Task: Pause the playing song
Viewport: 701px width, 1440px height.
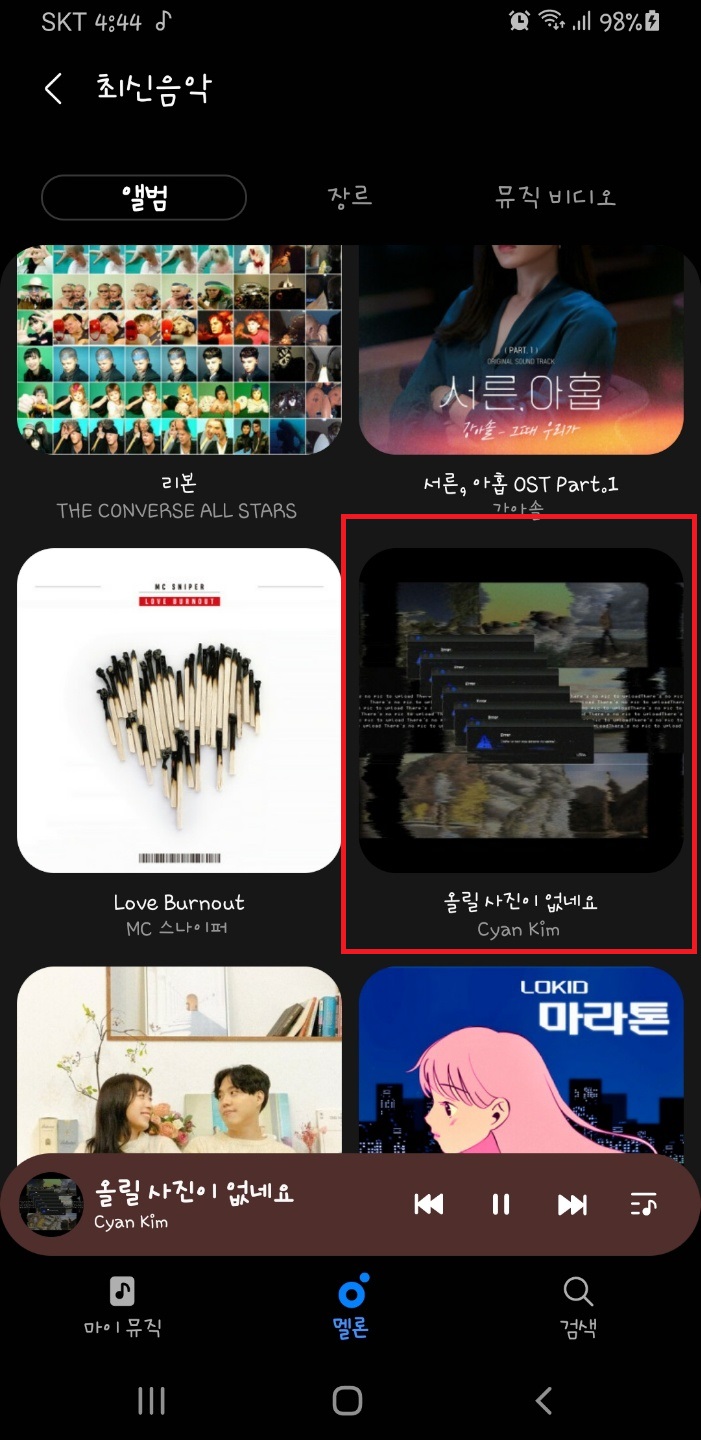Action: [x=501, y=1205]
